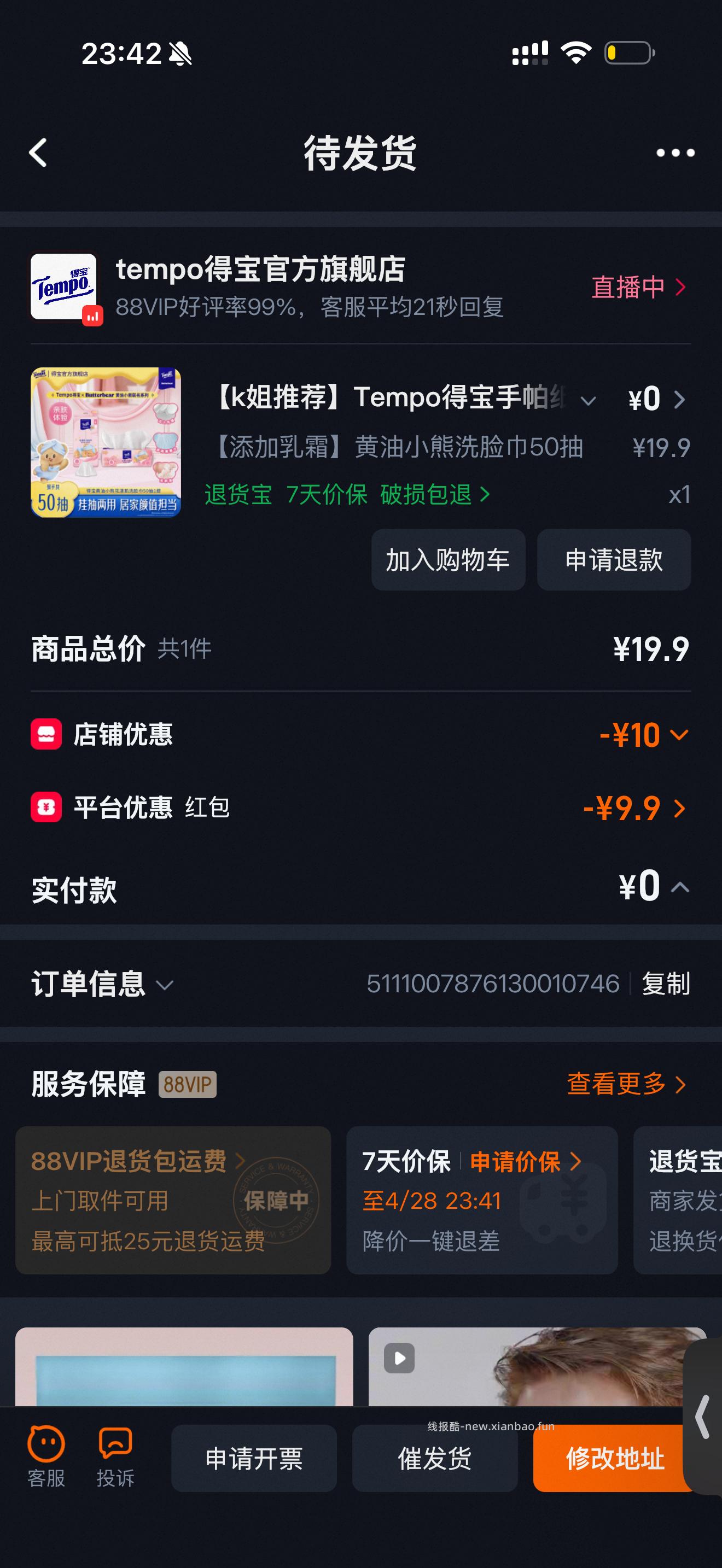Open the more options (...) menu
The height and width of the screenshot is (1568, 722).
pyautogui.click(x=674, y=153)
